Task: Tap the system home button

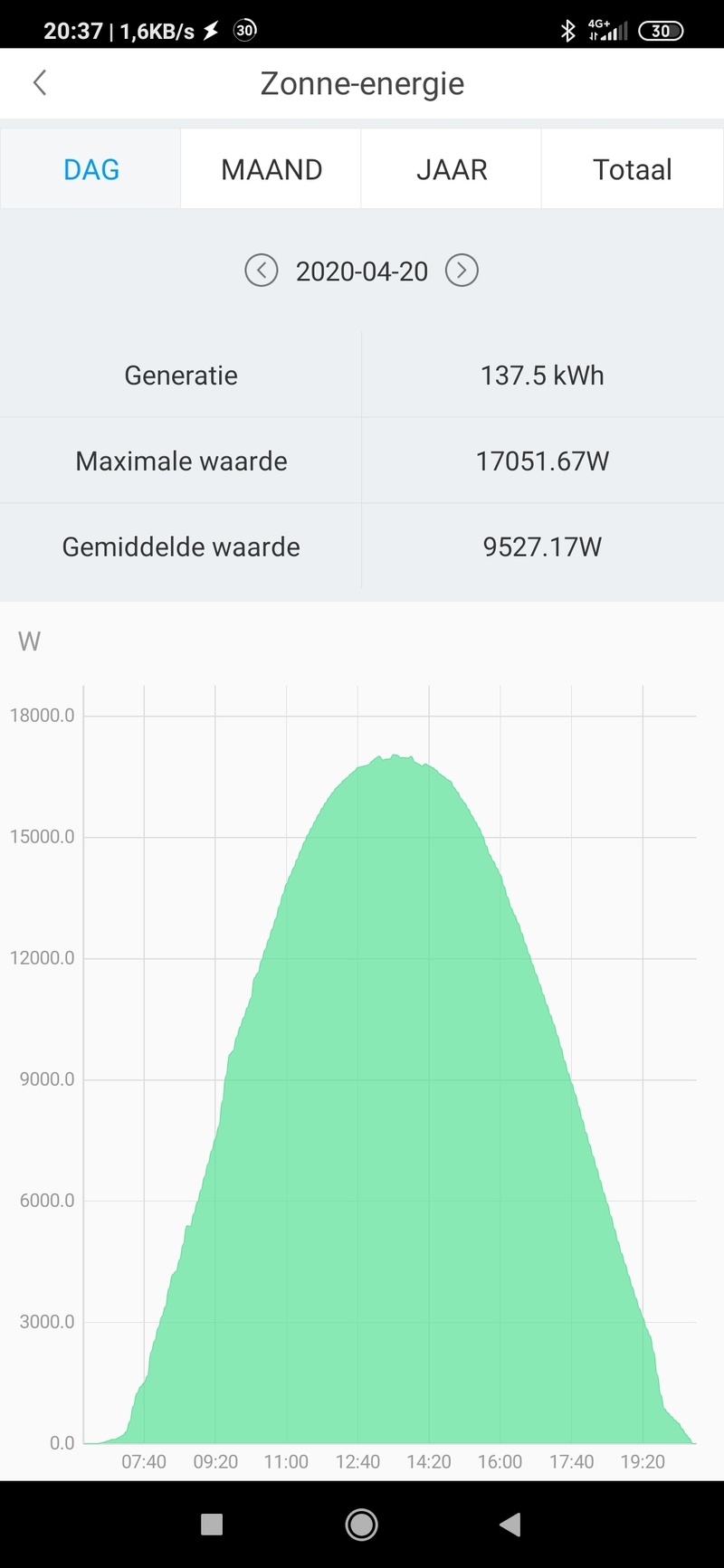Action: [361, 1525]
